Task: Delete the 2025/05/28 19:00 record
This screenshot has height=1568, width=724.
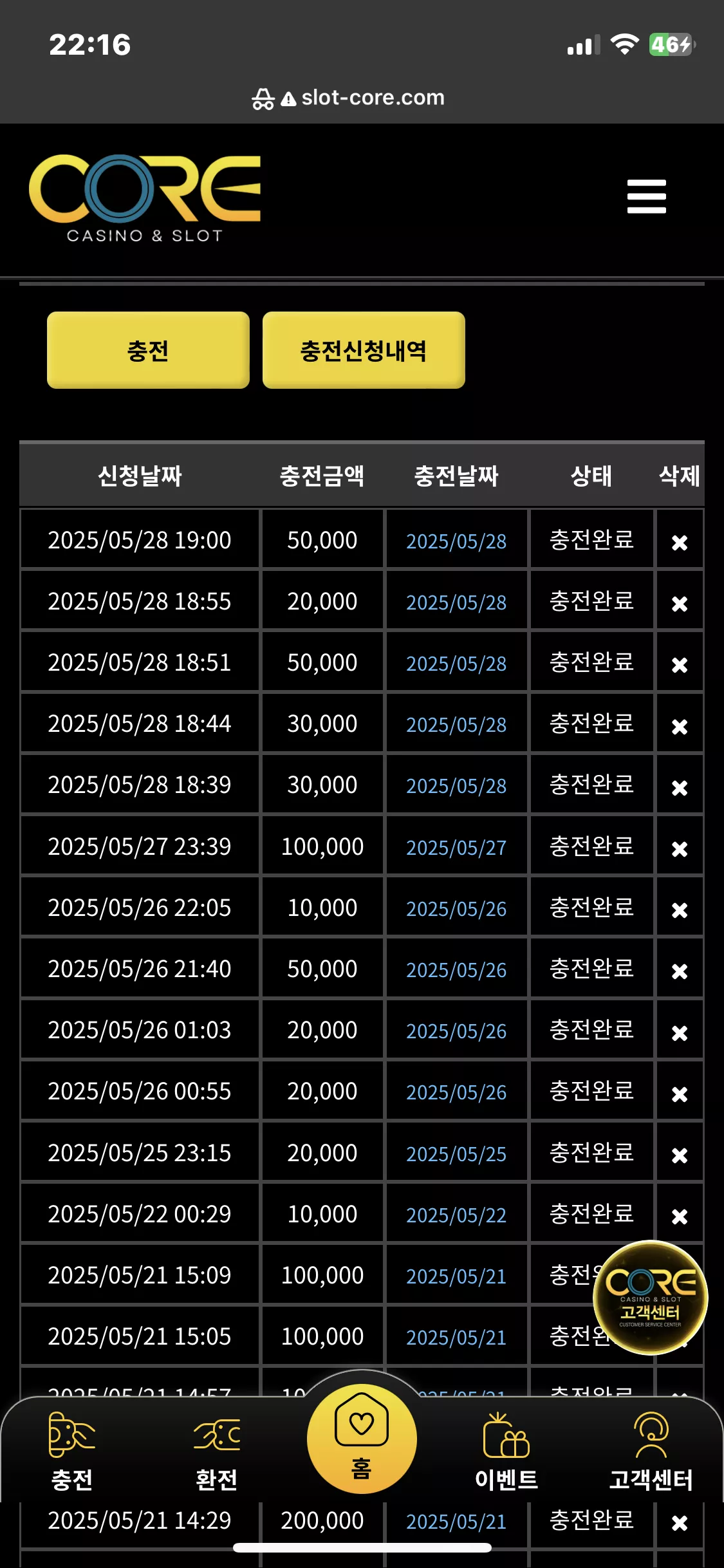Action: [x=680, y=542]
